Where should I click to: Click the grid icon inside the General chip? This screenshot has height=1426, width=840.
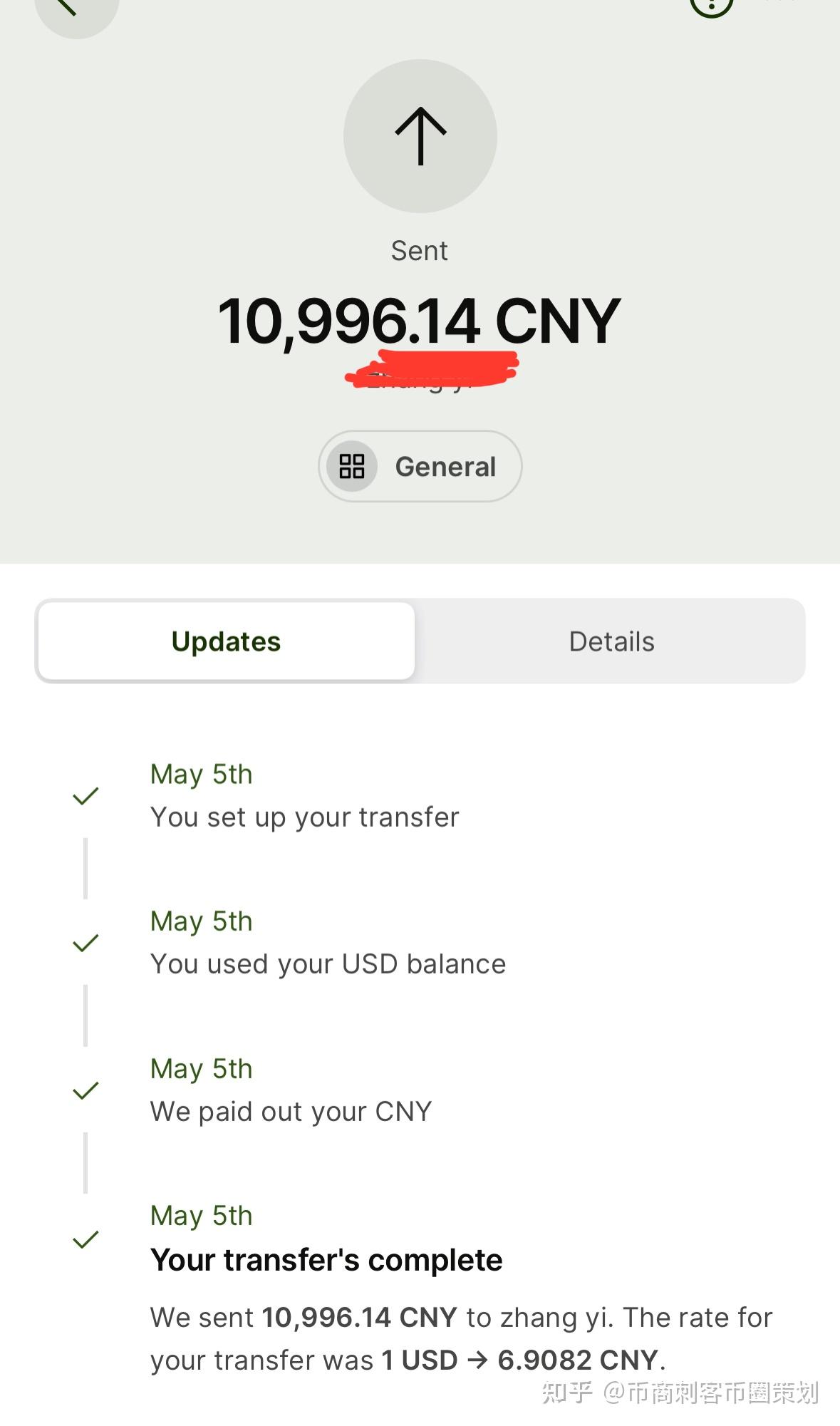[x=350, y=466]
